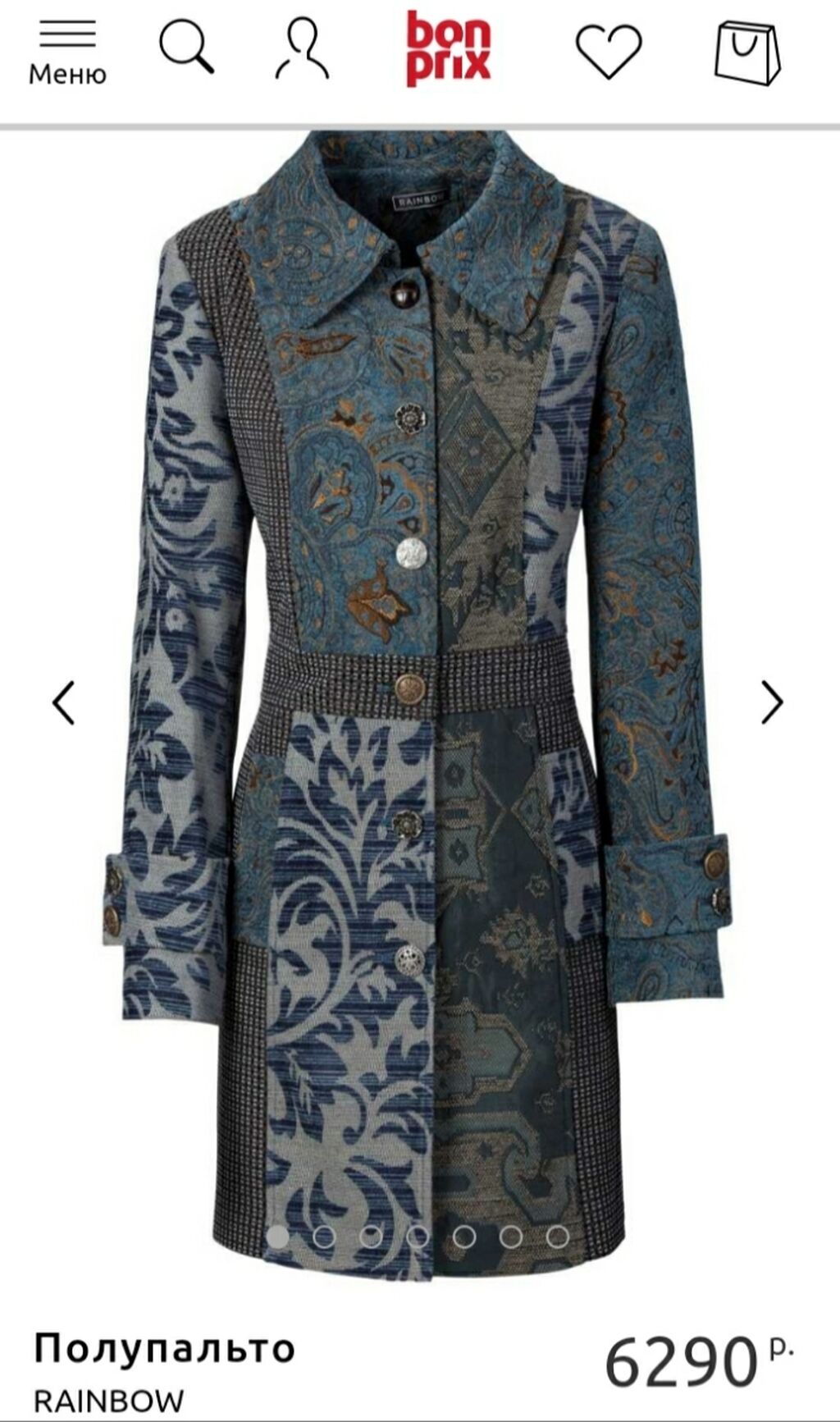Jump to the second photo indicator dot

[x=325, y=1237]
